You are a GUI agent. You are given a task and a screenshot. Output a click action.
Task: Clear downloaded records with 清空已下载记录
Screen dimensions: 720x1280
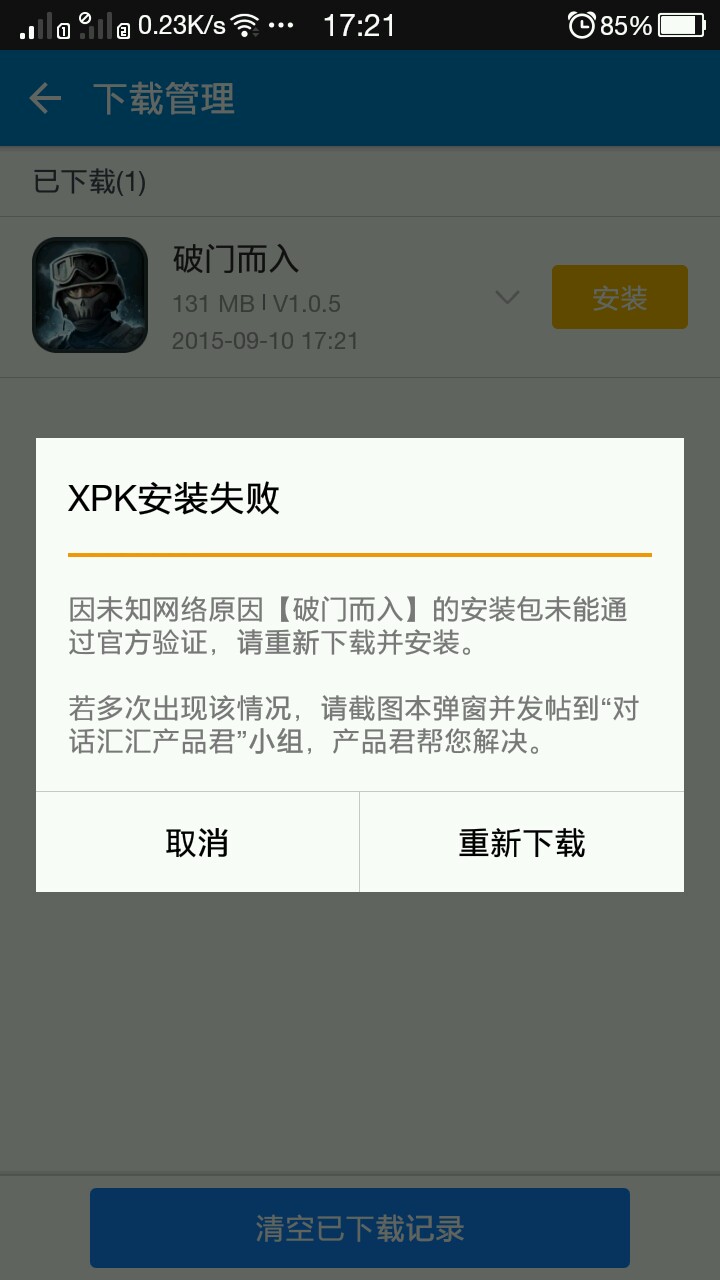pyautogui.click(x=360, y=1228)
